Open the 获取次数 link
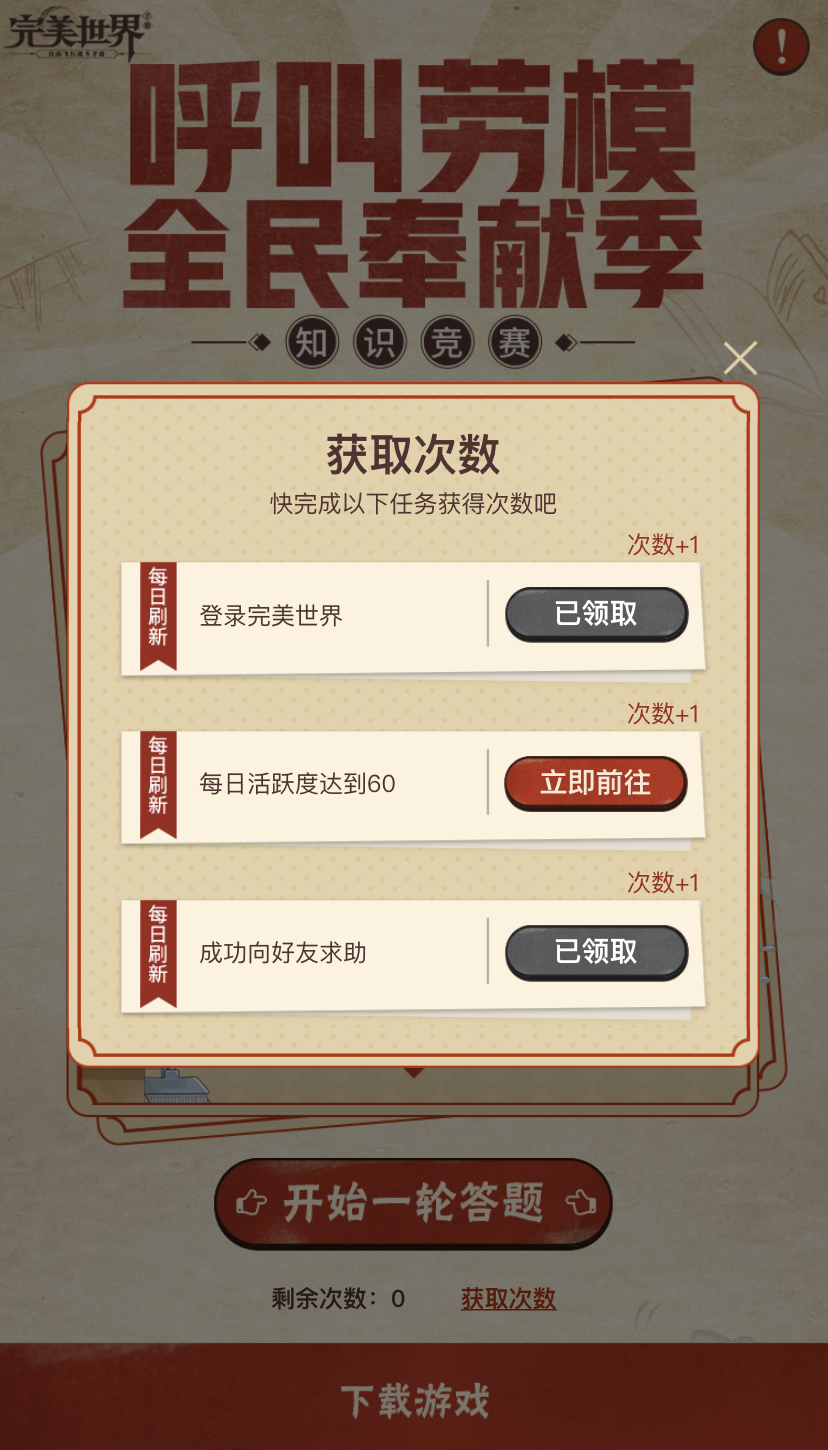The image size is (828, 1450). tap(508, 1299)
